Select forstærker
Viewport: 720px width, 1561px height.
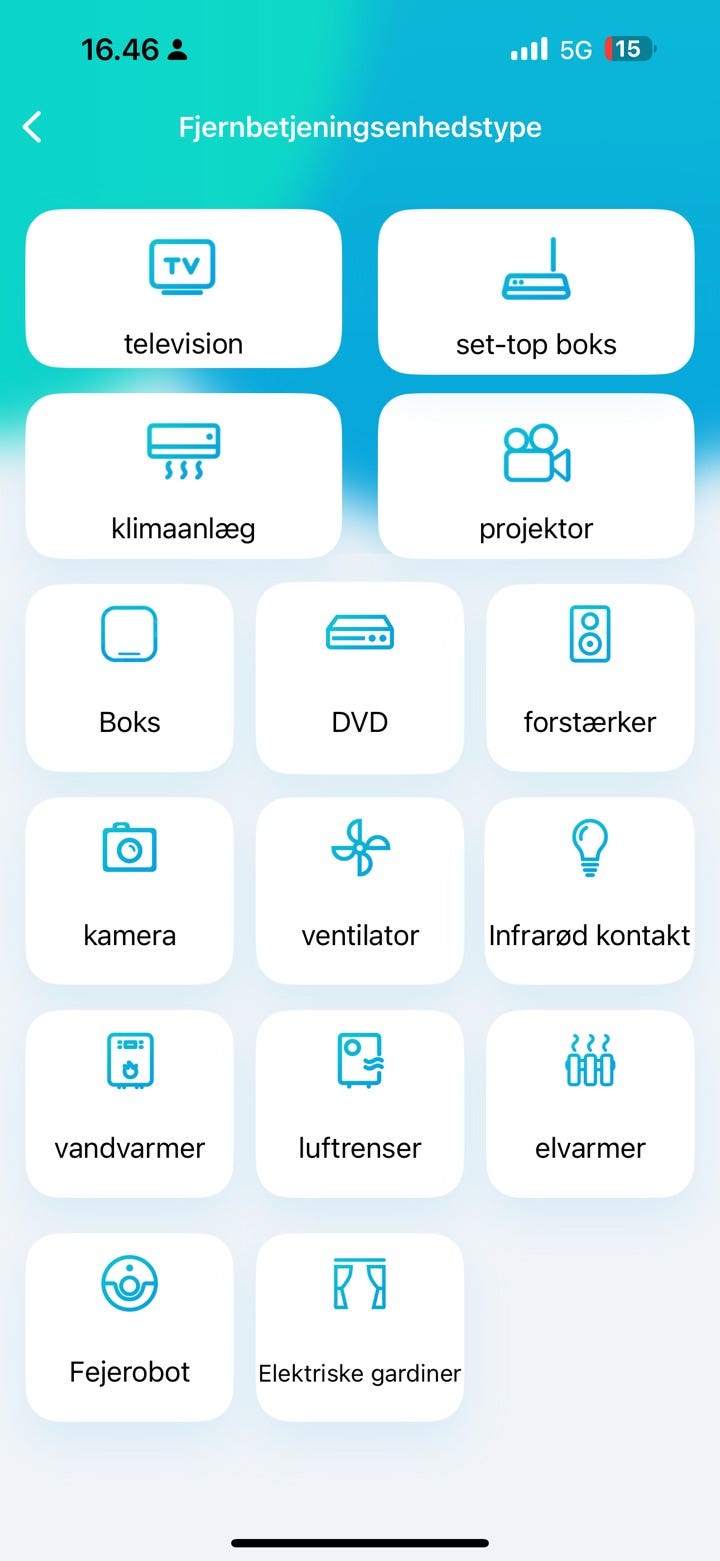tap(590, 678)
